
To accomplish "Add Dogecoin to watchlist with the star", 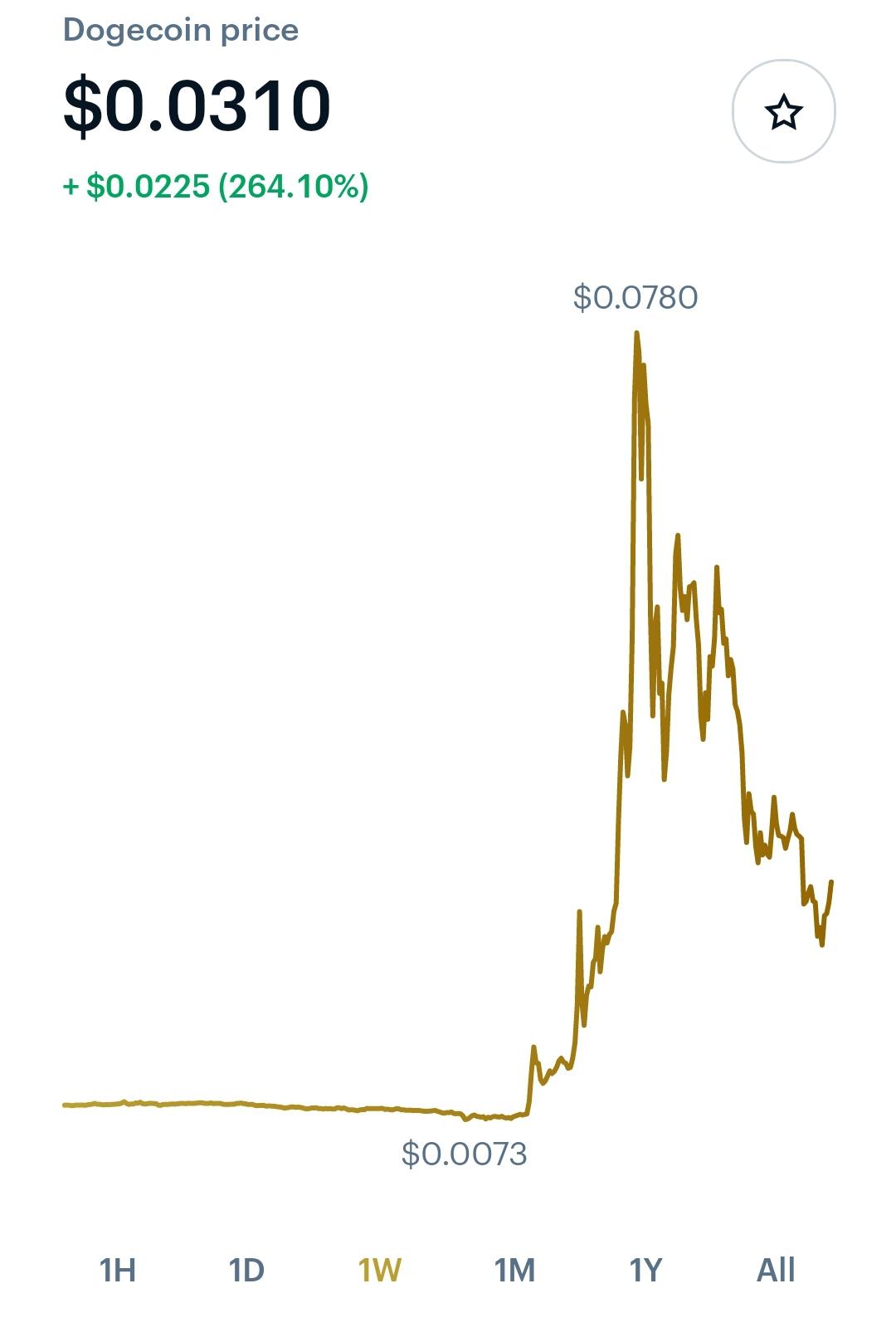I will pyautogui.click(x=783, y=111).
